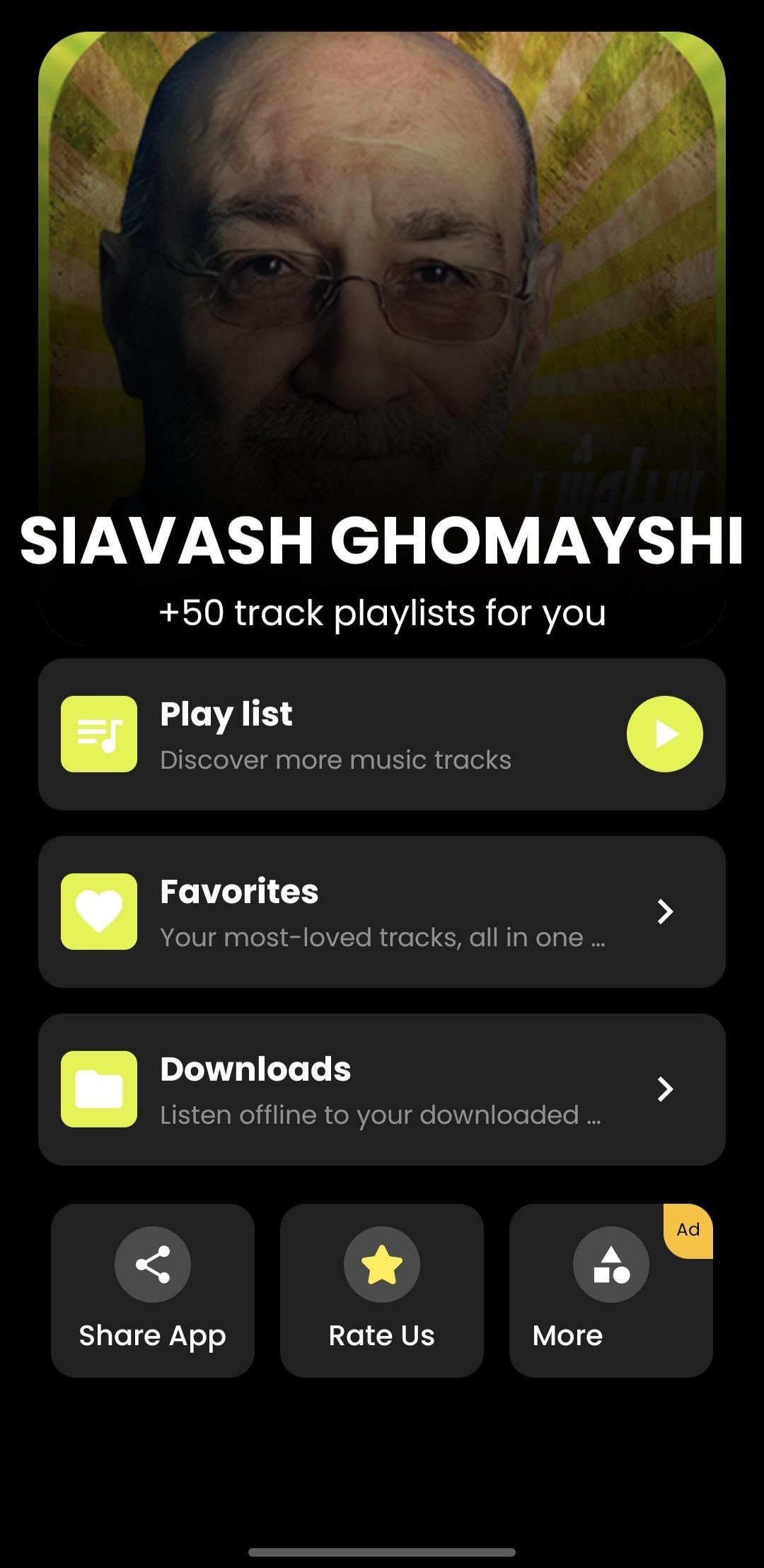The height and width of the screenshot is (1568, 764).
Task: Tap the Share App button
Action: click(x=153, y=1291)
